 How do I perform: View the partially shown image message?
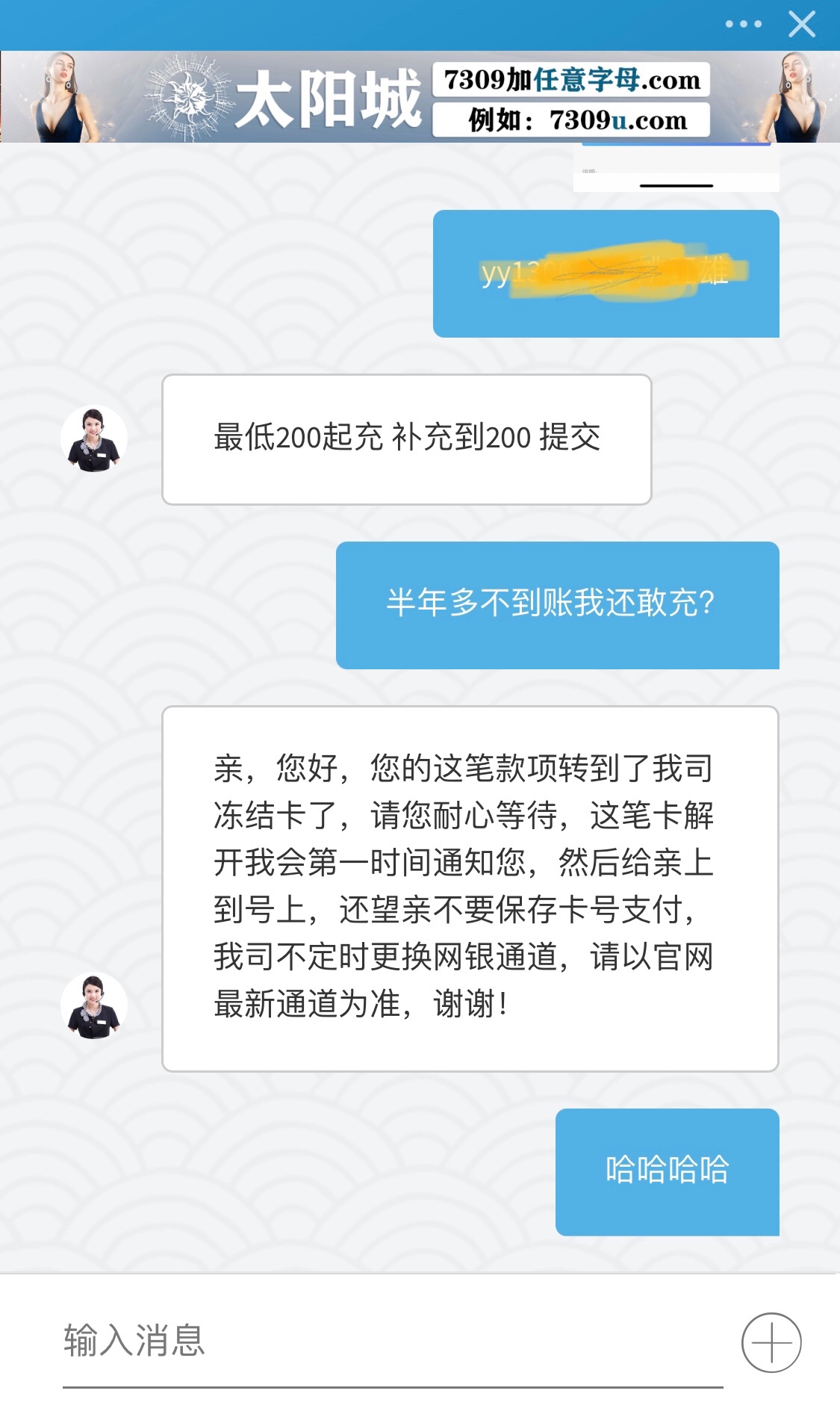676,169
